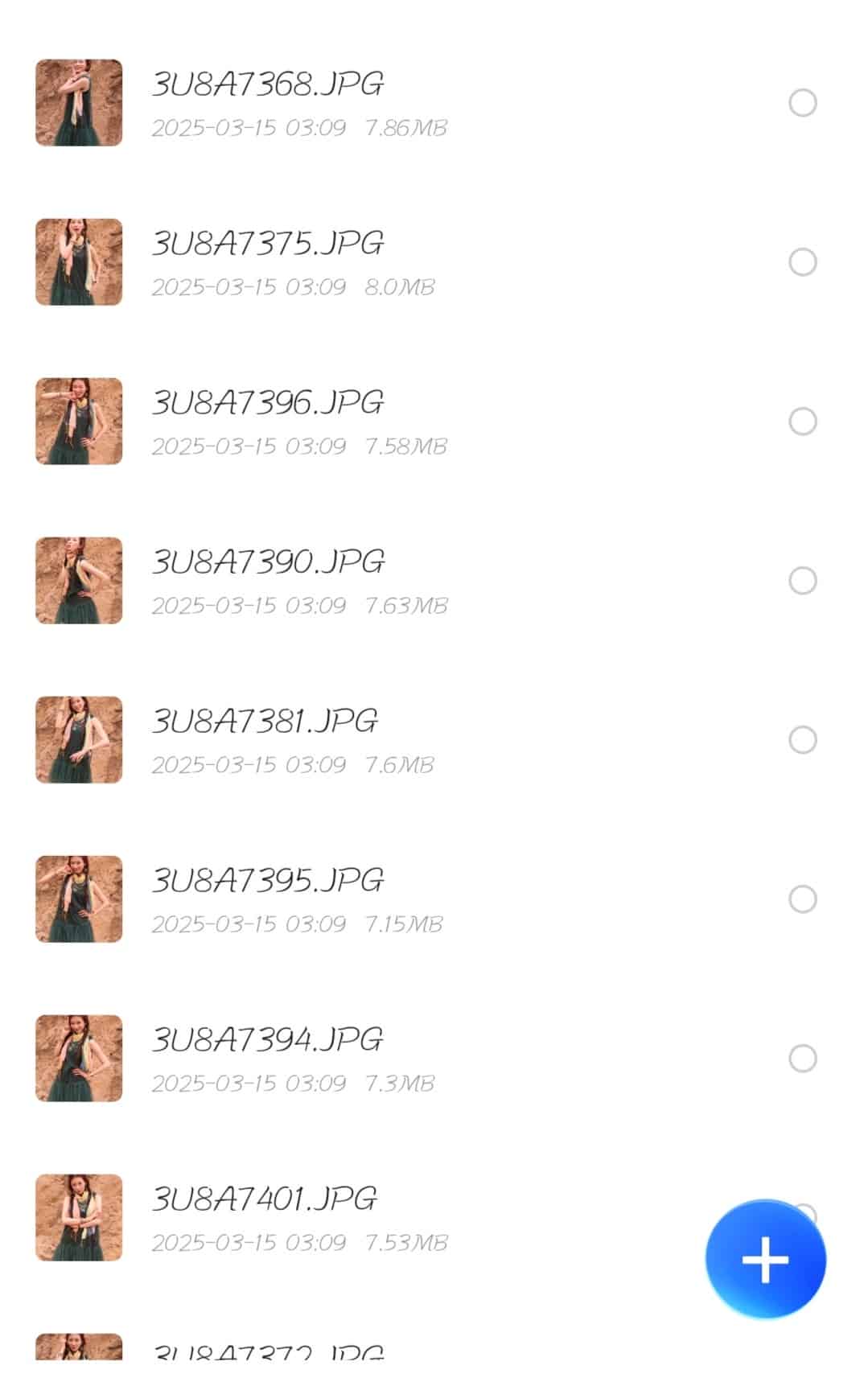
Task: Tap the blue plus button to add files
Action: pos(765,1259)
